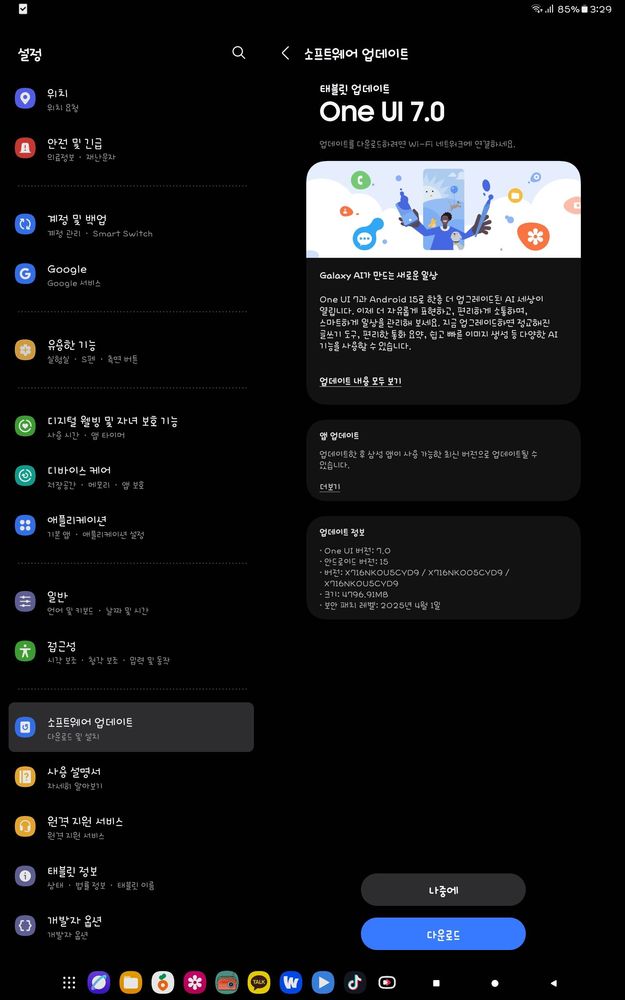The height and width of the screenshot is (1000, 625).
Task: Open 애플리케이션 settings
Action: [130, 526]
